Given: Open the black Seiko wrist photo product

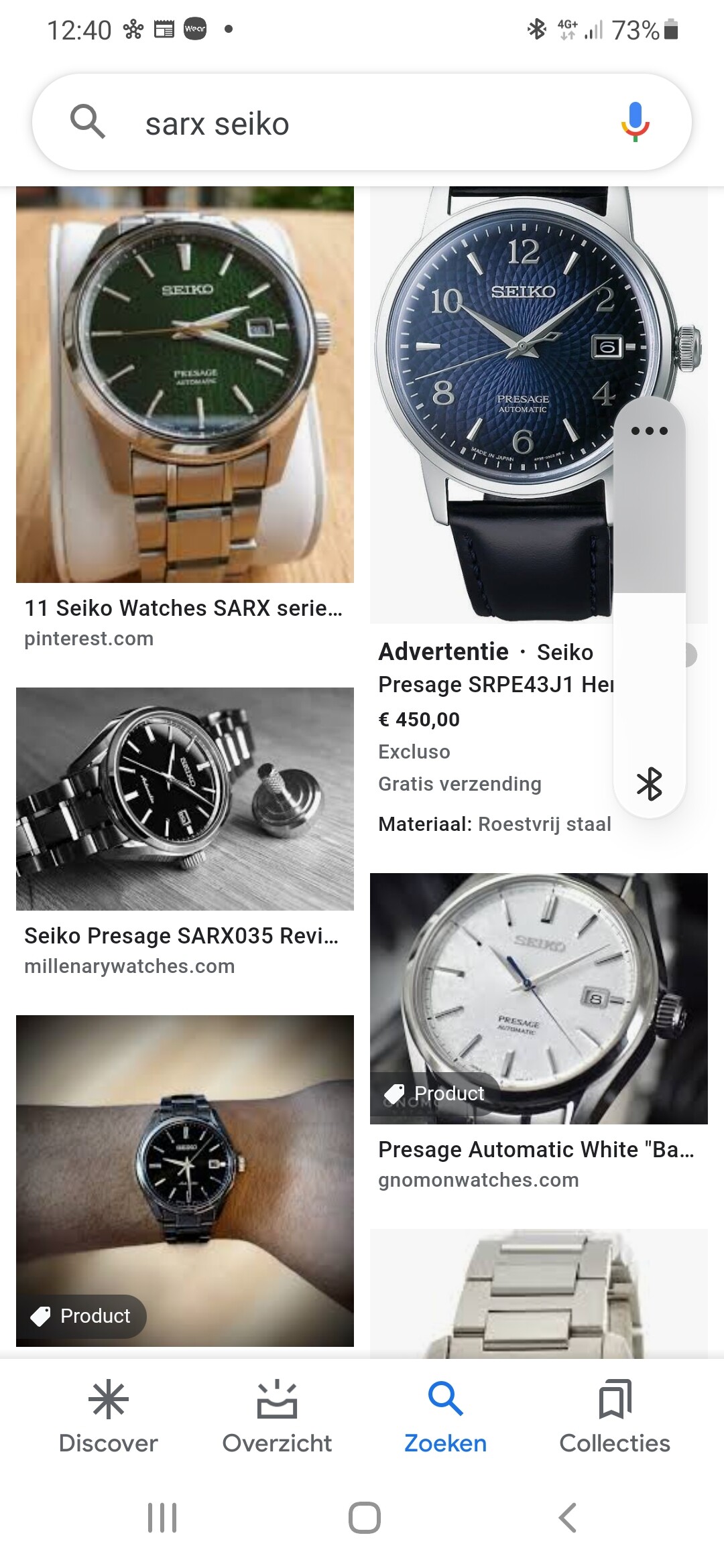Looking at the screenshot, I should coord(184,1179).
